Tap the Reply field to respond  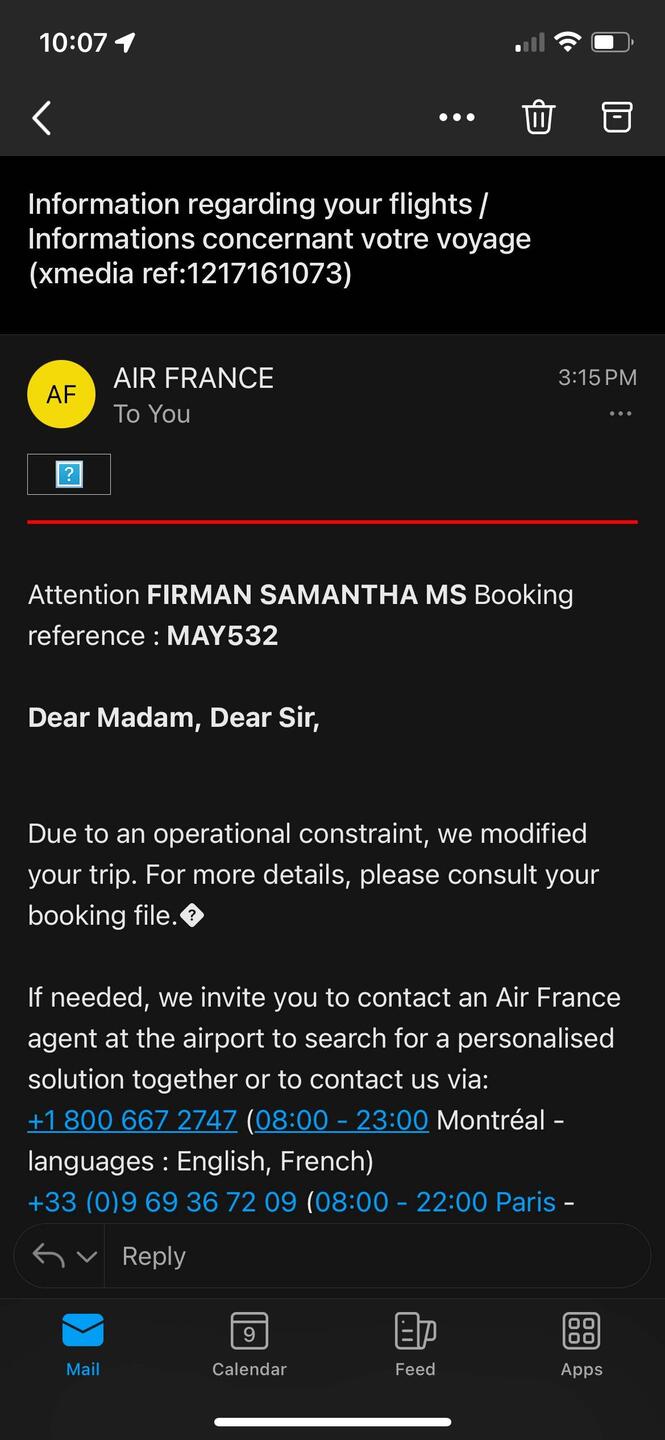point(376,1256)
